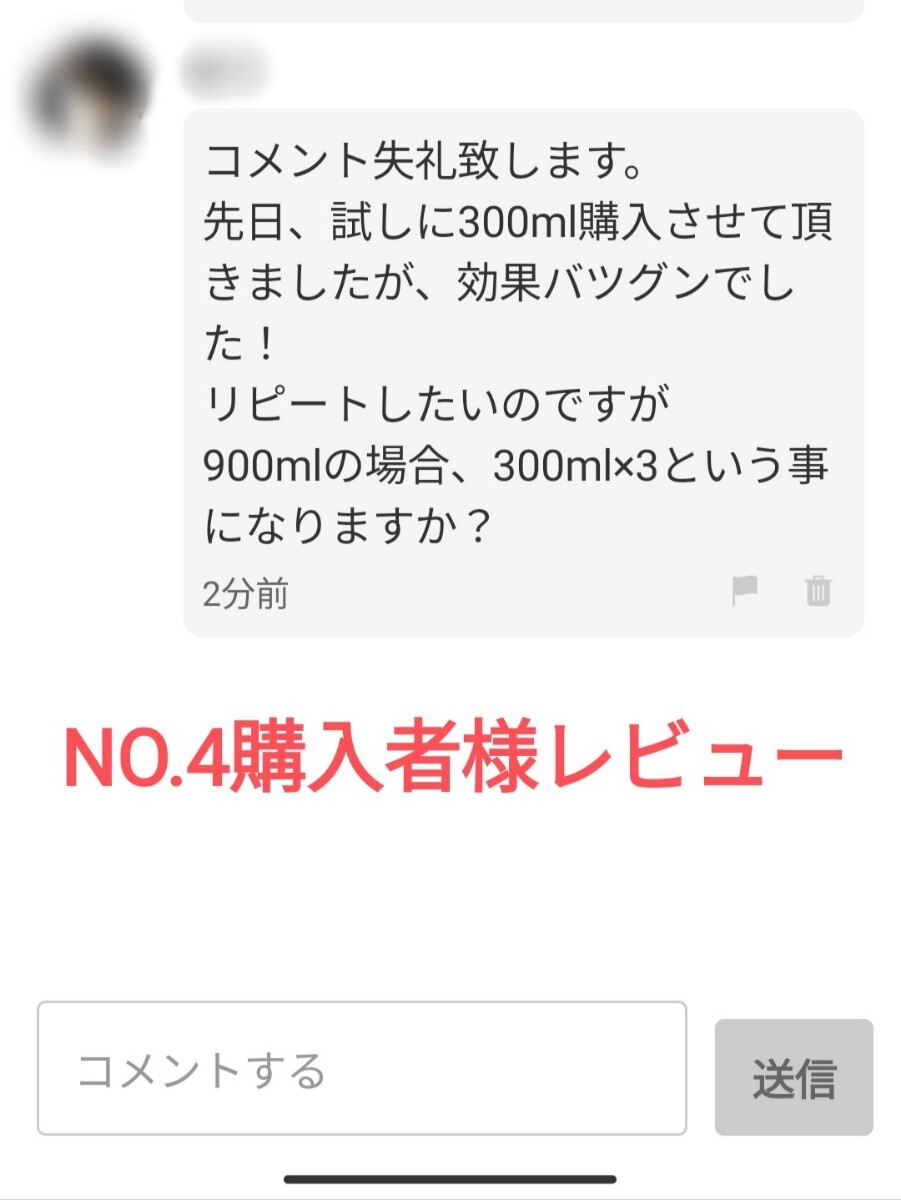Screen dimensions: 901x1200
Task: Tap the Comment (コメントする) input field
Action: pos(362,1068)
